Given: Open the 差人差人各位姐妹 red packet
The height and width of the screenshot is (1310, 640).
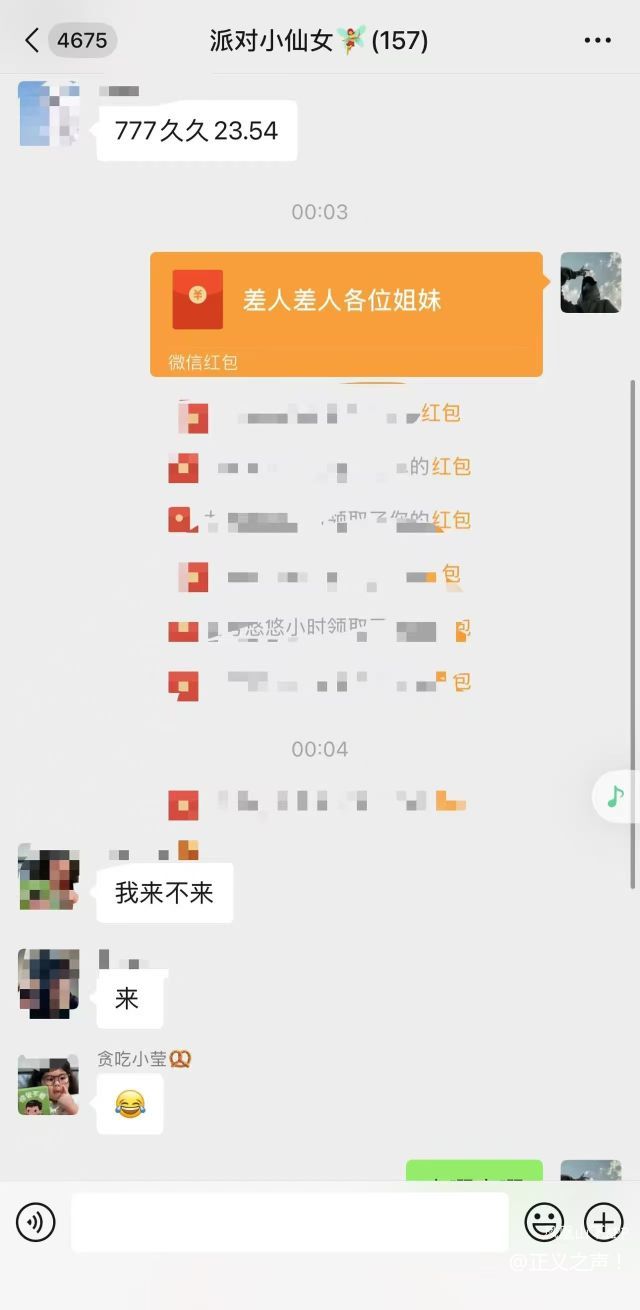Looking at the screenshot, I should pyautogui.click(x=346, y=313).
